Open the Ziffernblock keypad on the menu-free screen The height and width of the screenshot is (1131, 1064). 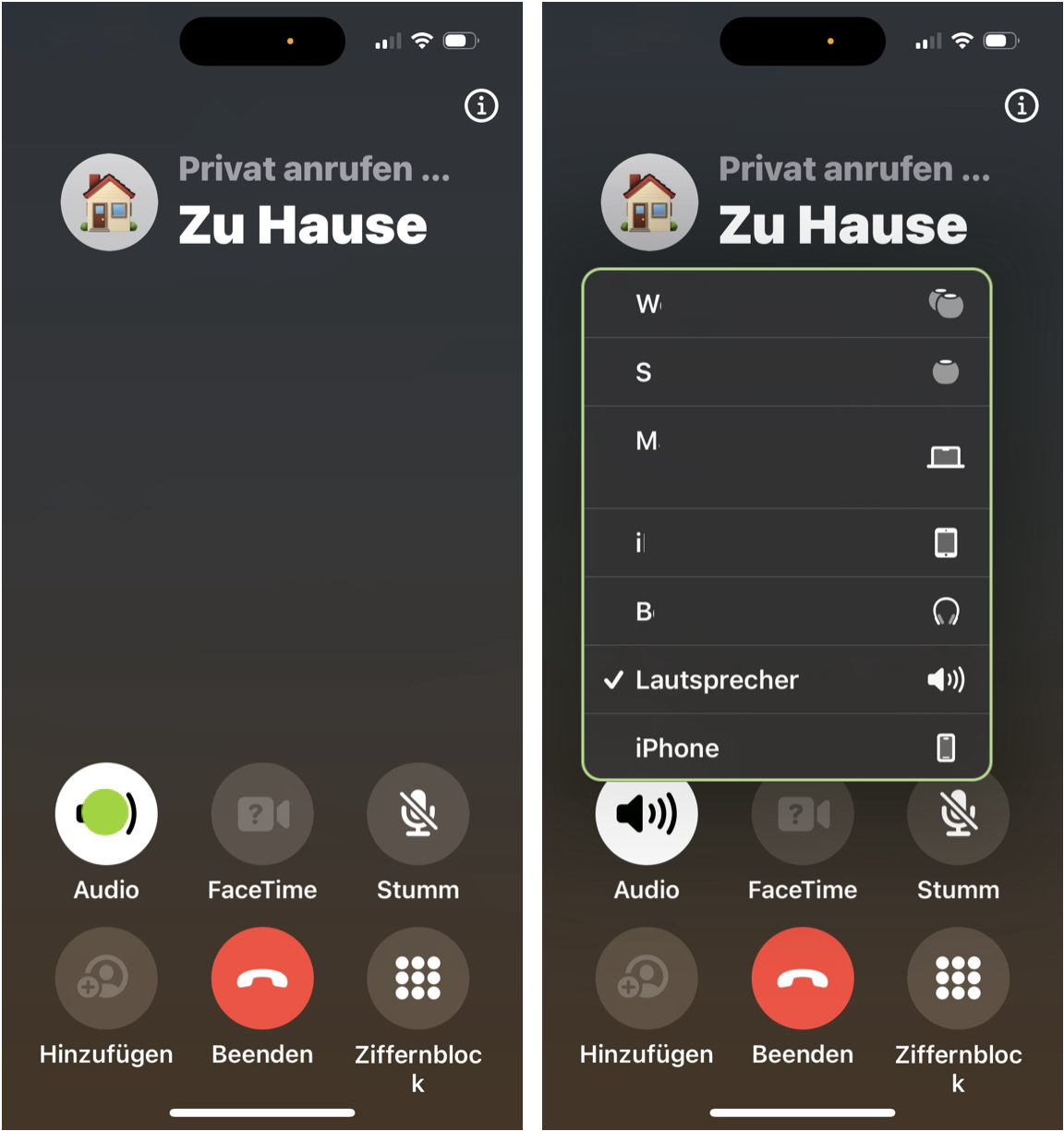418,979
